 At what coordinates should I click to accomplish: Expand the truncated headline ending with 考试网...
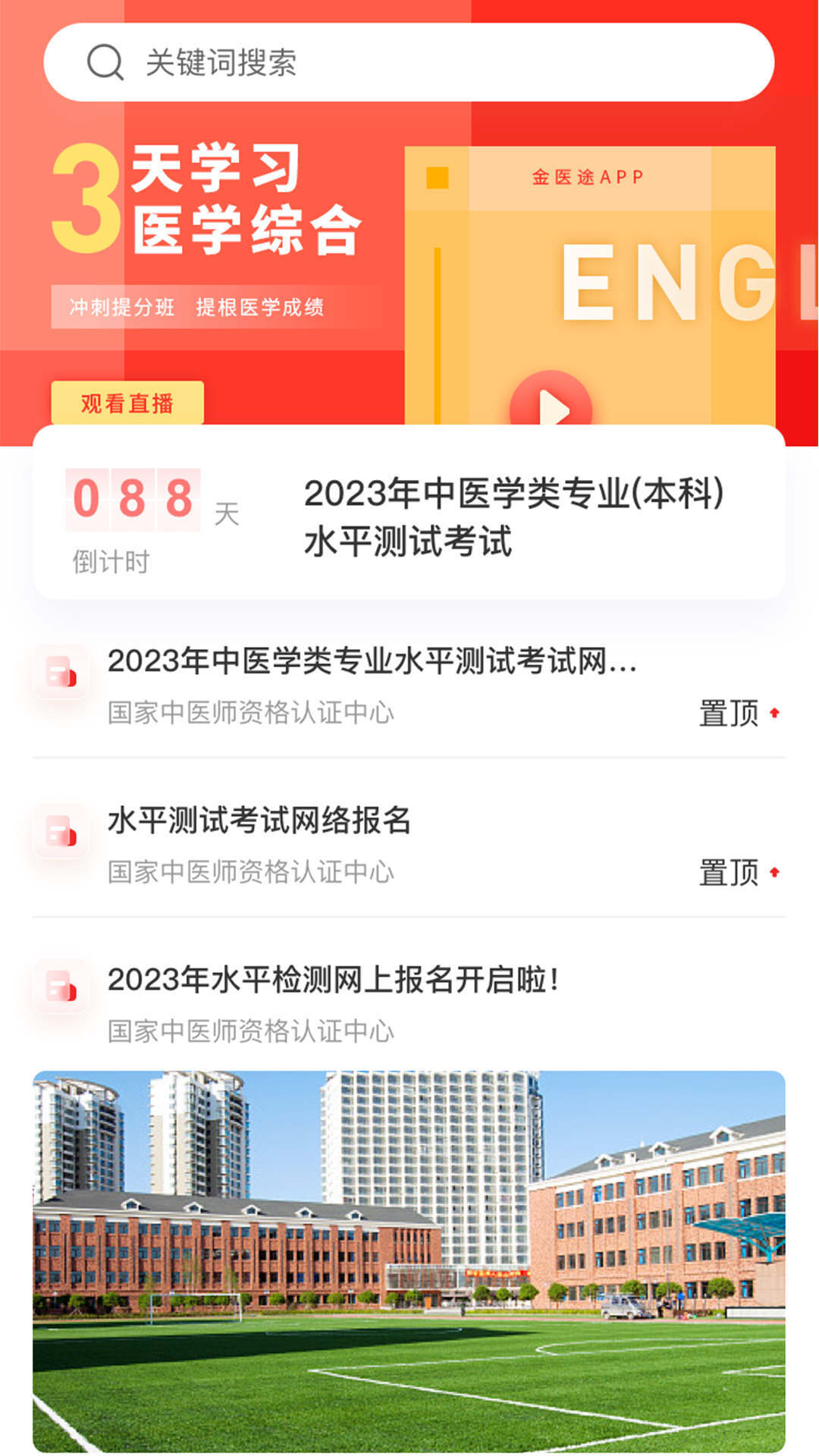click(372, 664)
